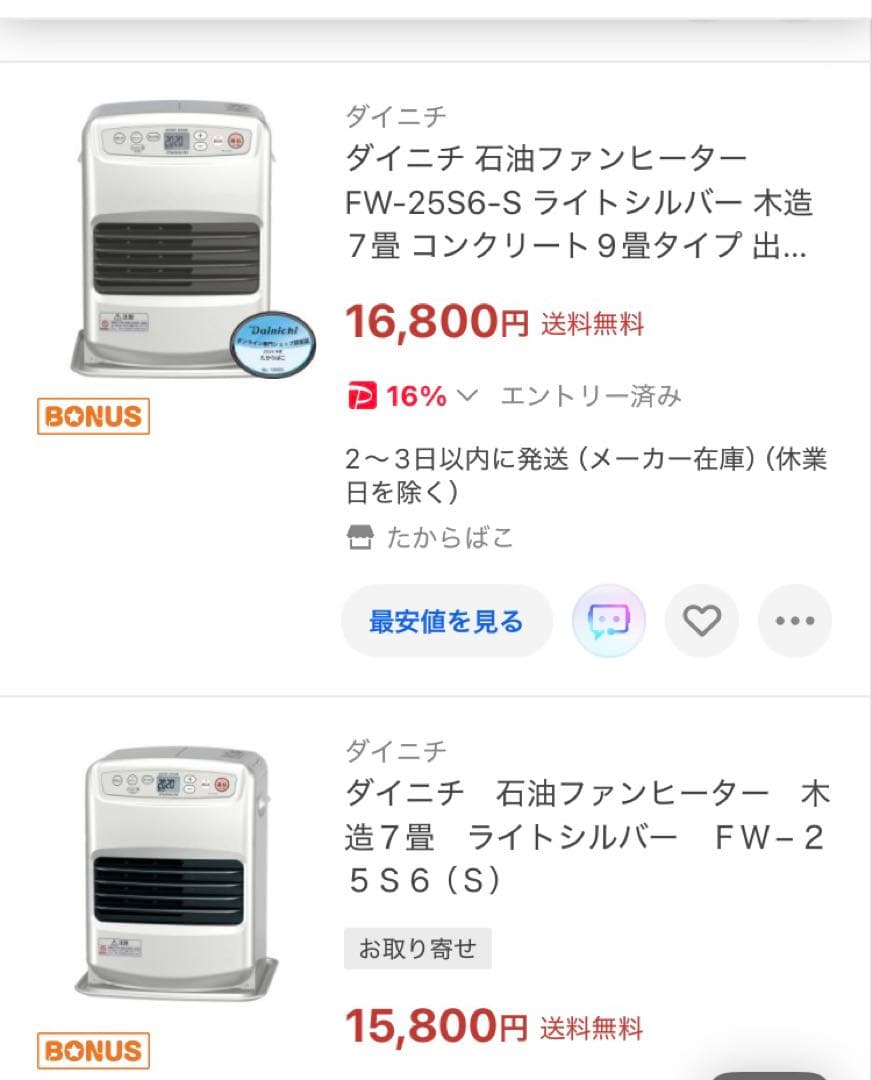
Task: Click the 16% points label
Action: (x=419, y=395)
